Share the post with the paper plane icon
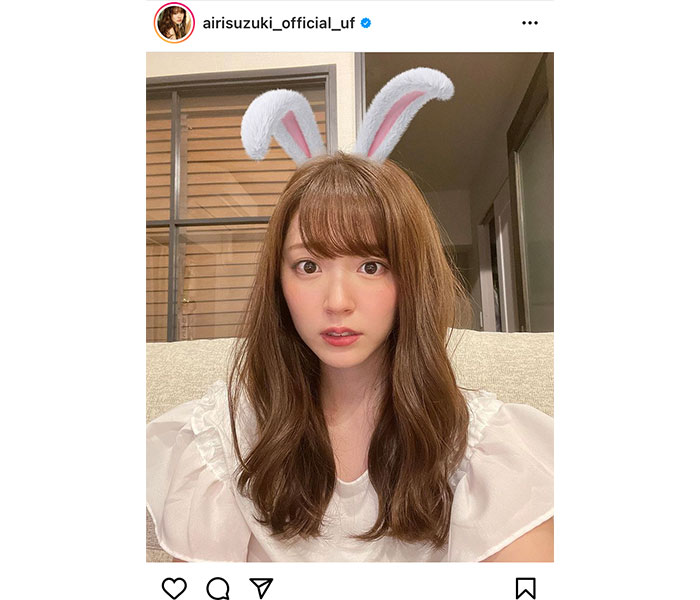The height and width of the screenshot is (600, 700). click(261, 587)
